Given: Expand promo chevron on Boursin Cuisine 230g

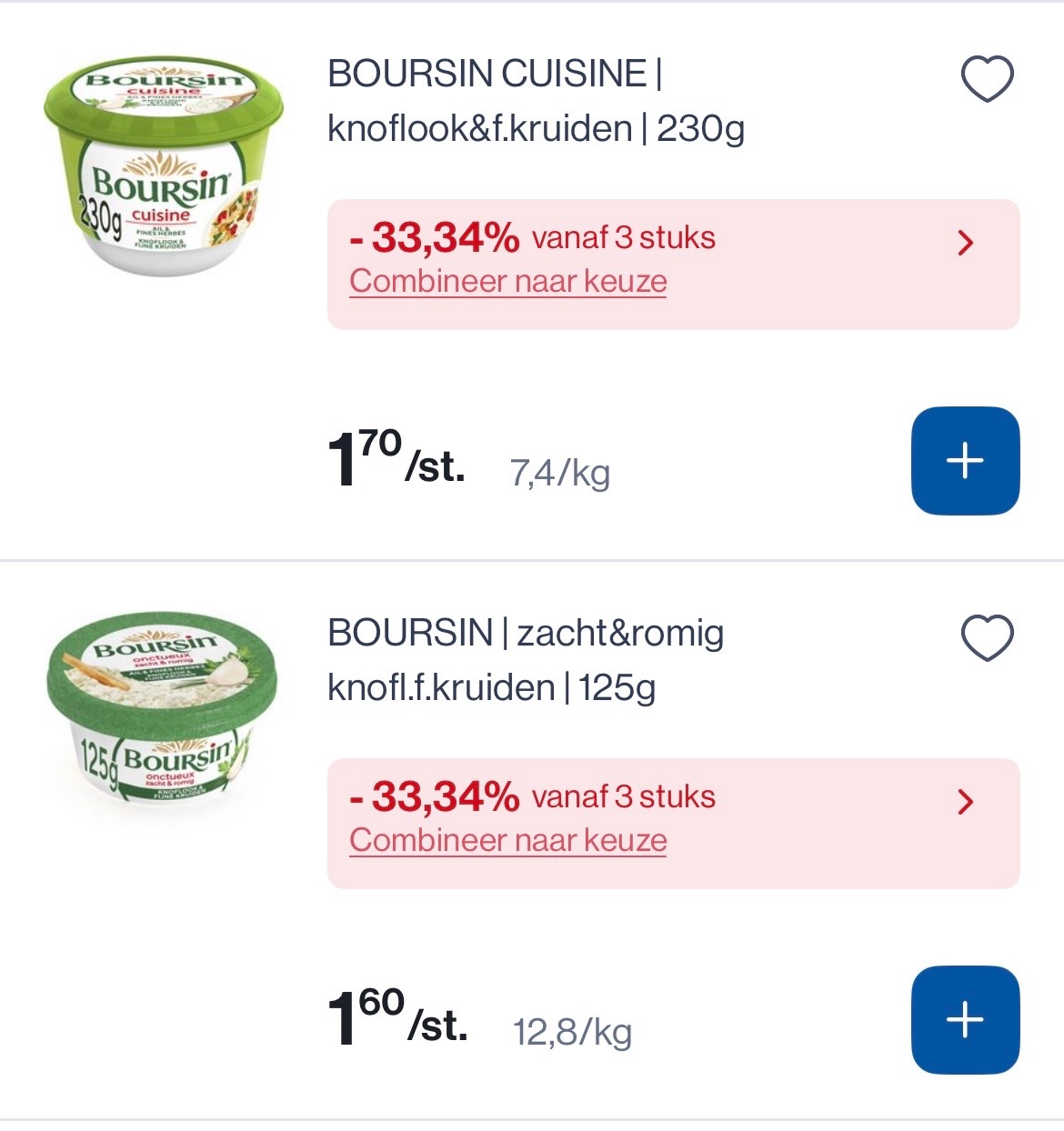Looking at the screenshot, I should click(x=966, y=243).
